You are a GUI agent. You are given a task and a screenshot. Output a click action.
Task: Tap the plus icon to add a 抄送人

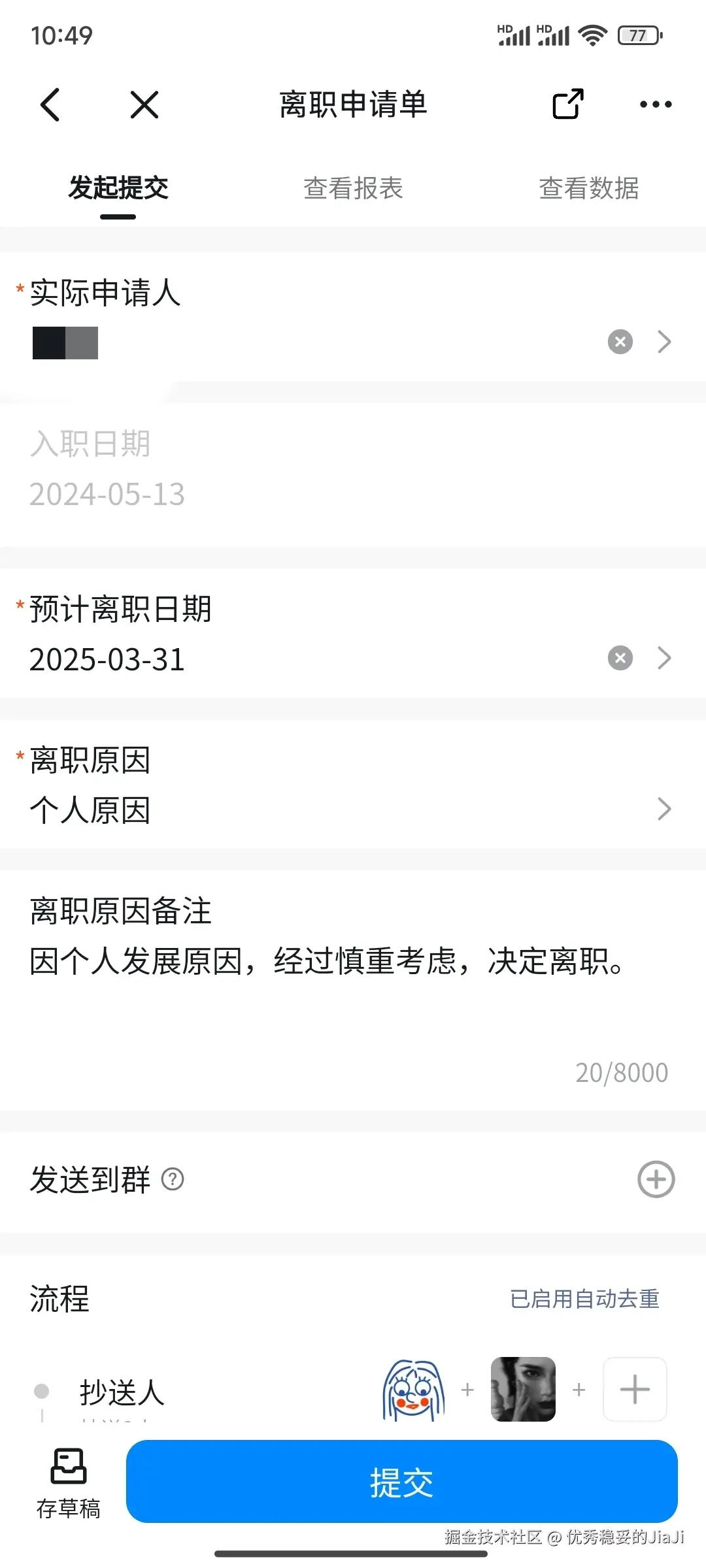[x=633, y=1389]
